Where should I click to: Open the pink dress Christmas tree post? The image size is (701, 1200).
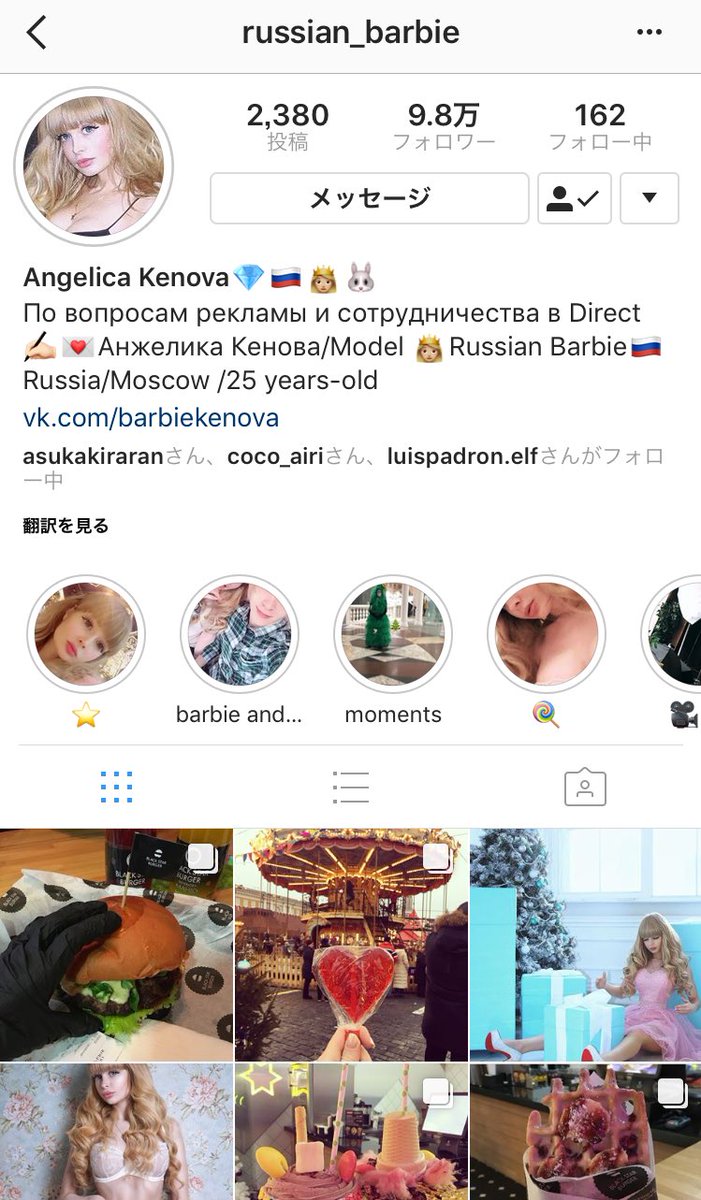[586, 944]
